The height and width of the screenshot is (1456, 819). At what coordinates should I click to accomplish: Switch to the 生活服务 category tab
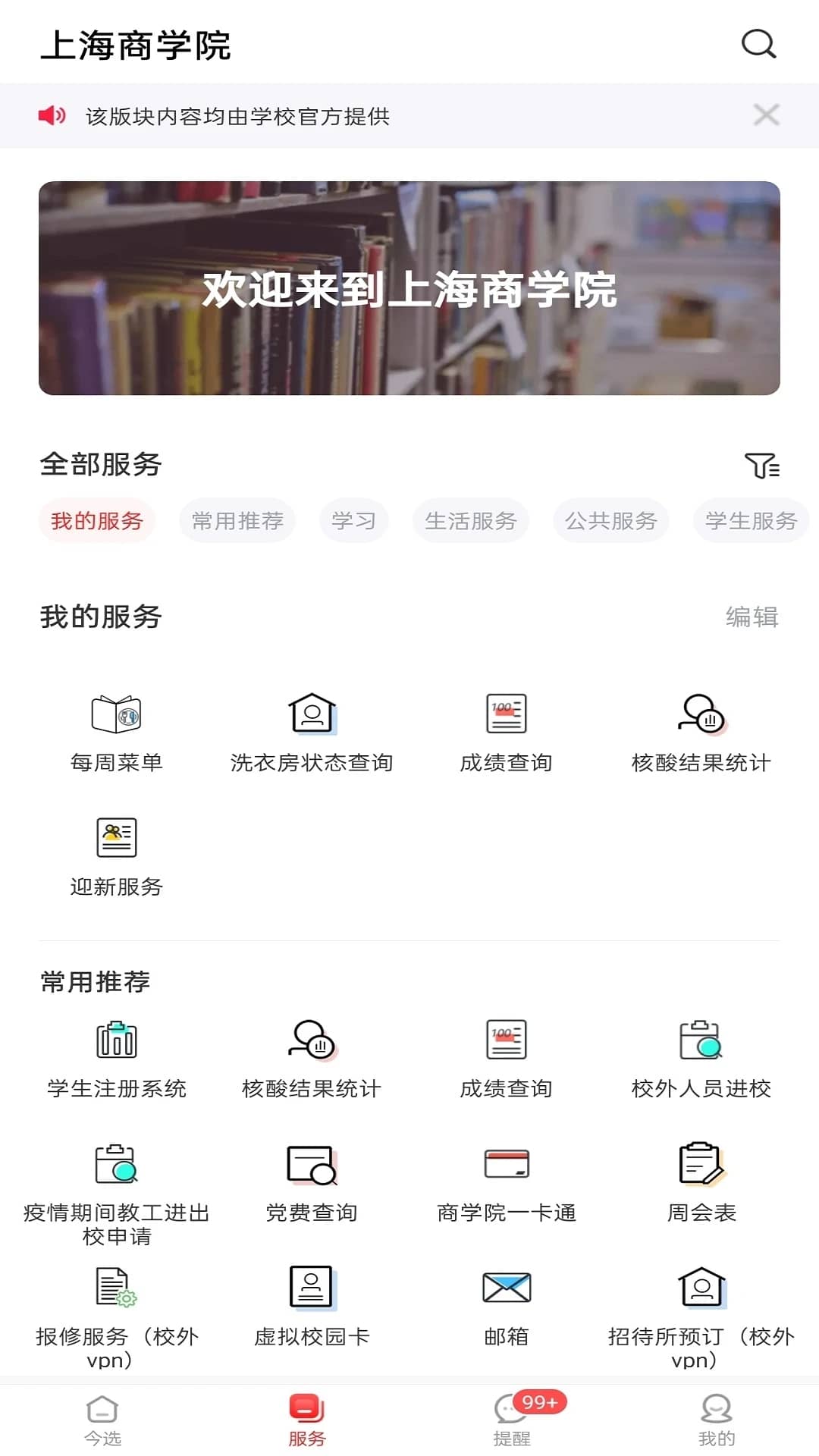470,520
